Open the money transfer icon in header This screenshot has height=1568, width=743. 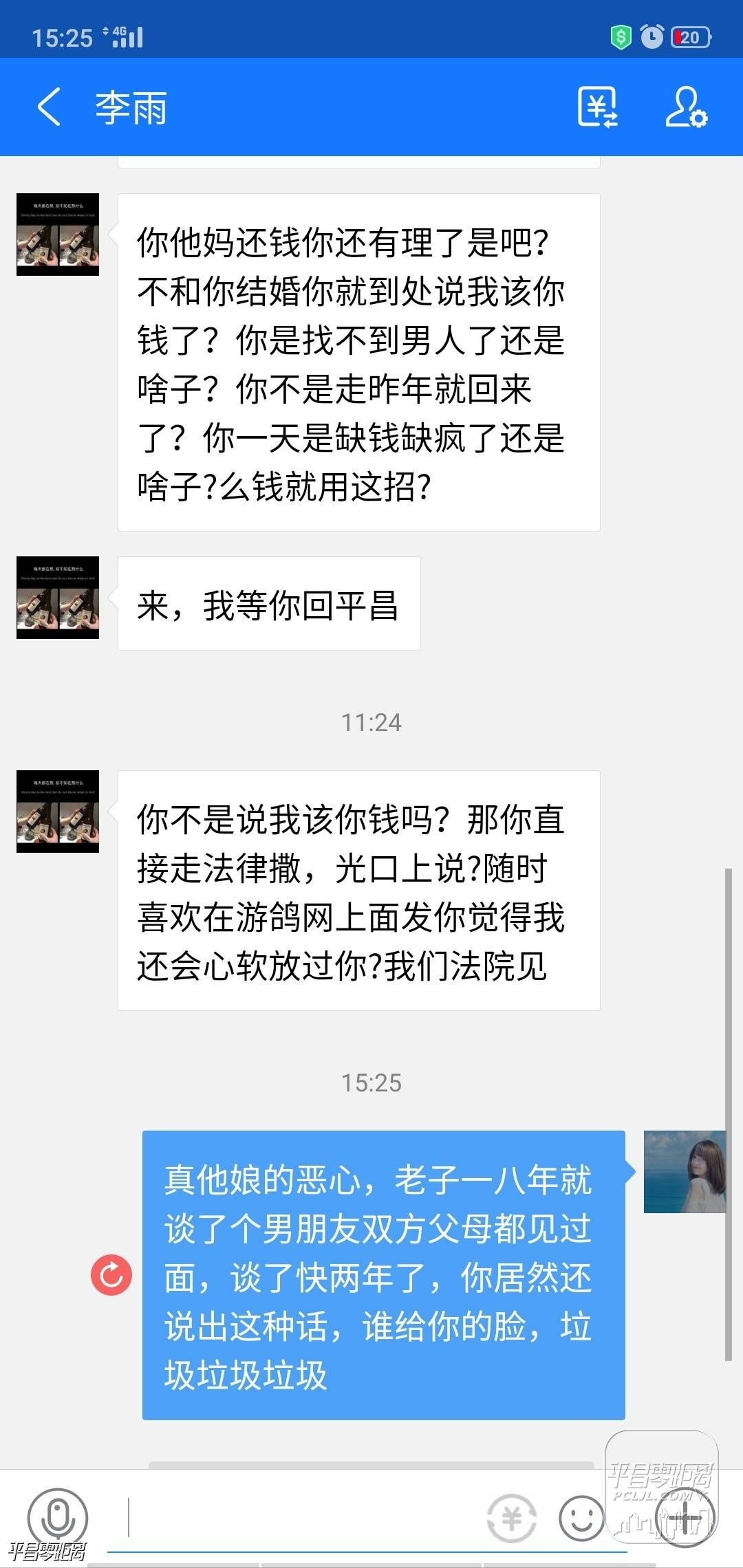tap(597, 107)
